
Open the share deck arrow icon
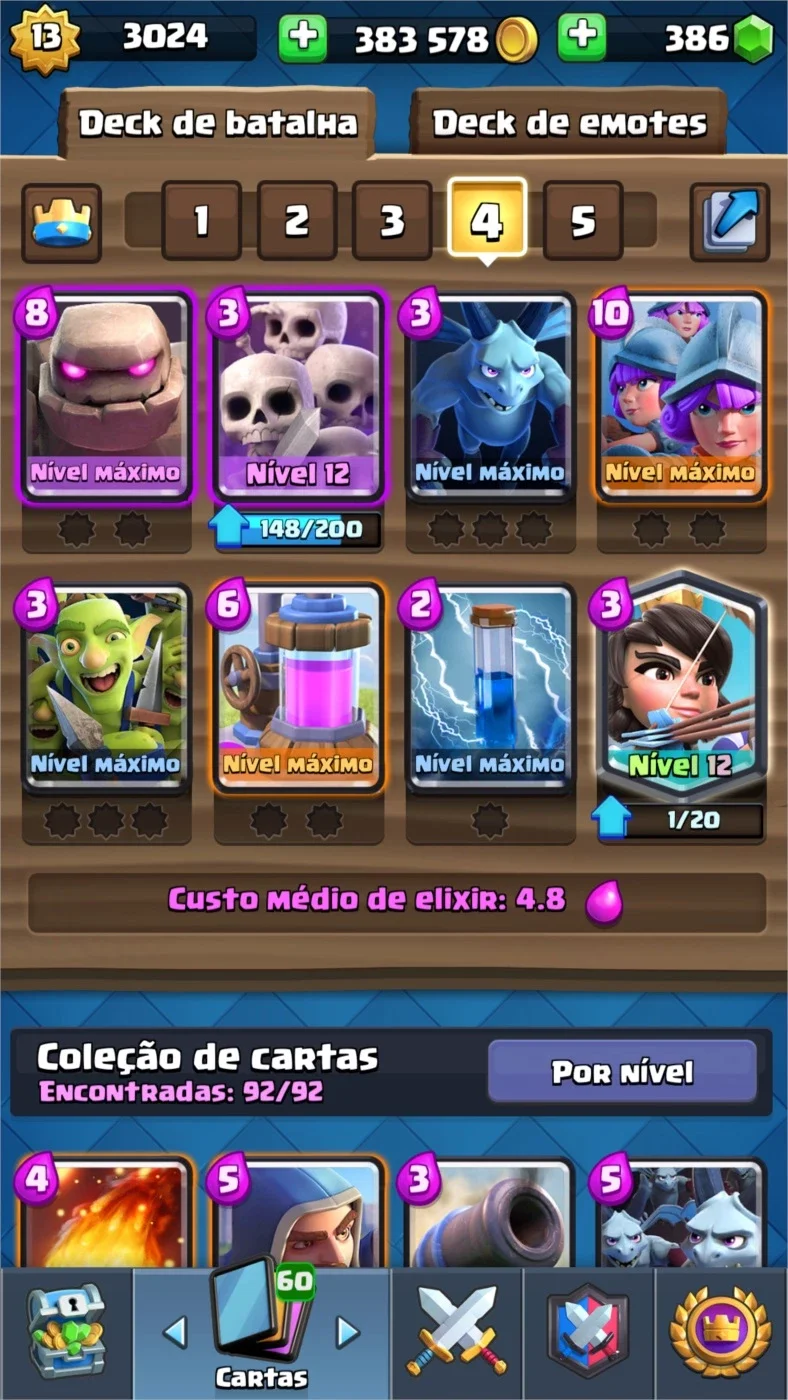(x=730, y=221)
